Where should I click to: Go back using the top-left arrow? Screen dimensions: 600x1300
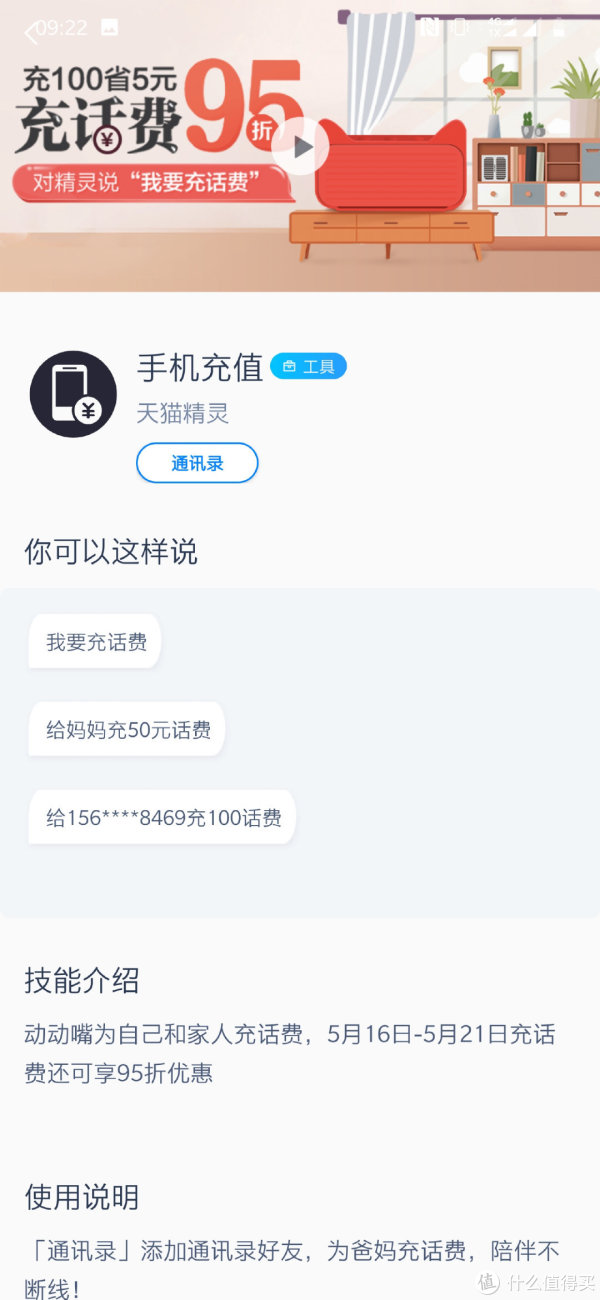30,31
